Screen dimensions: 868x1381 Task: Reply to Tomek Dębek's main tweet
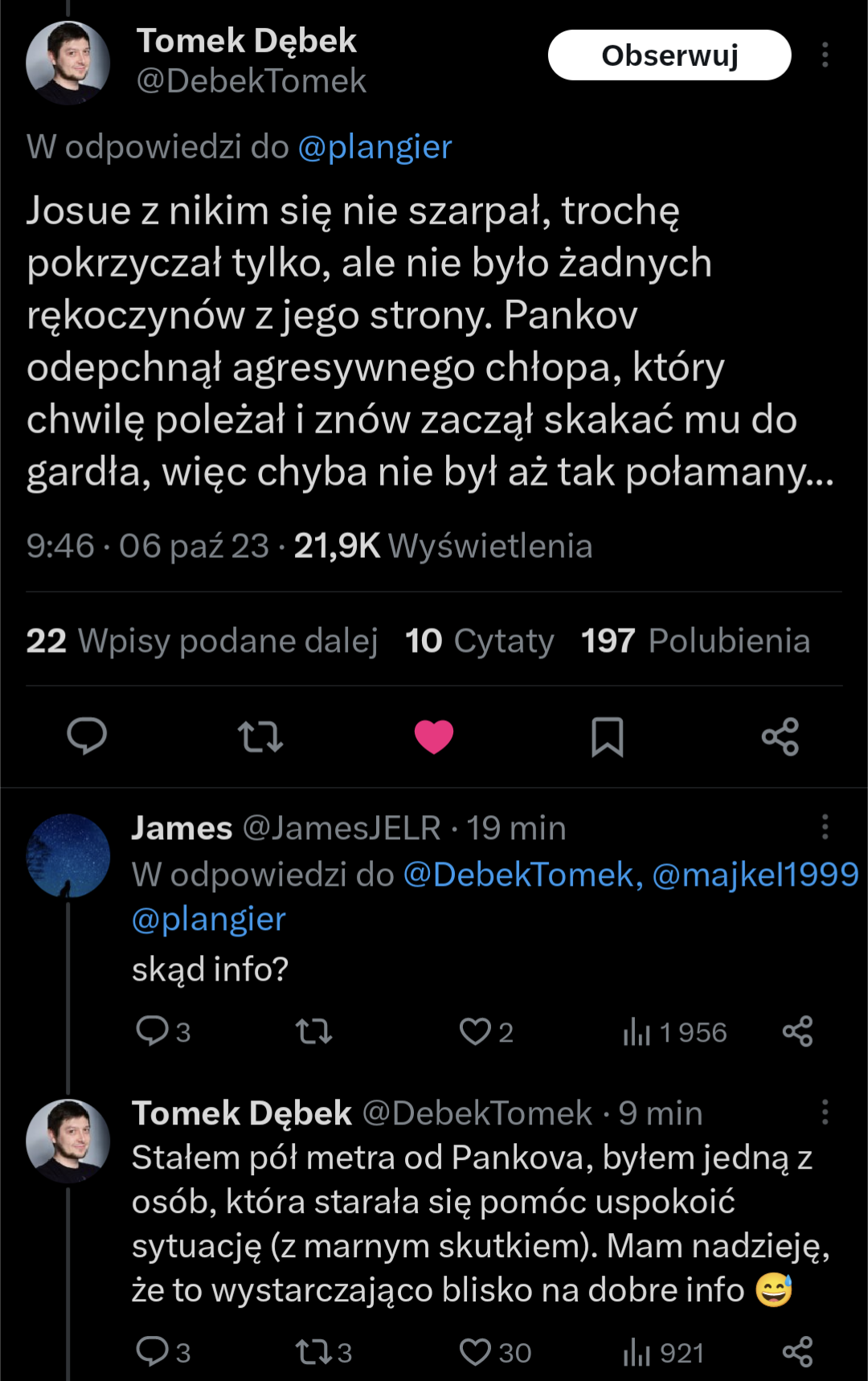tap(87, 736)
